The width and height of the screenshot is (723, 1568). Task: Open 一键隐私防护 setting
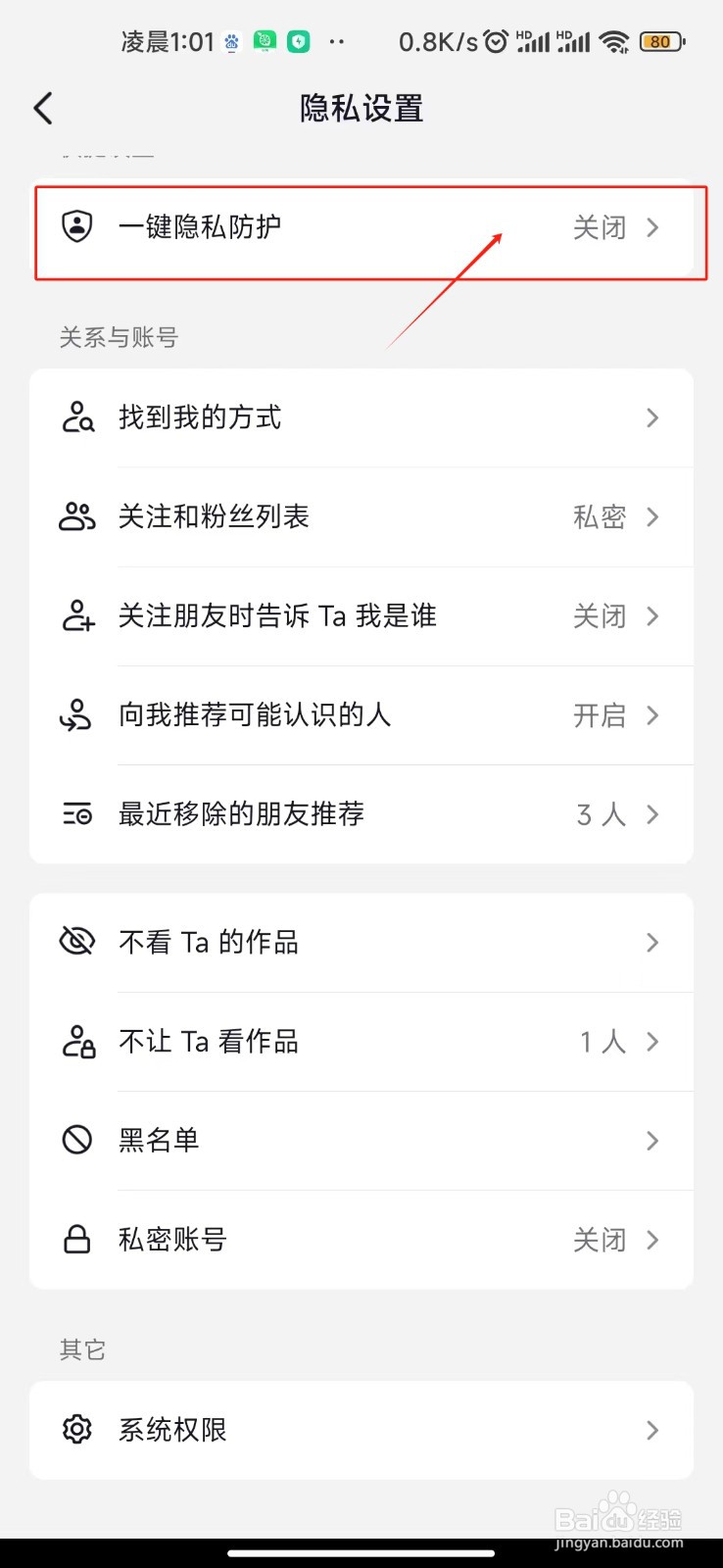361,227
